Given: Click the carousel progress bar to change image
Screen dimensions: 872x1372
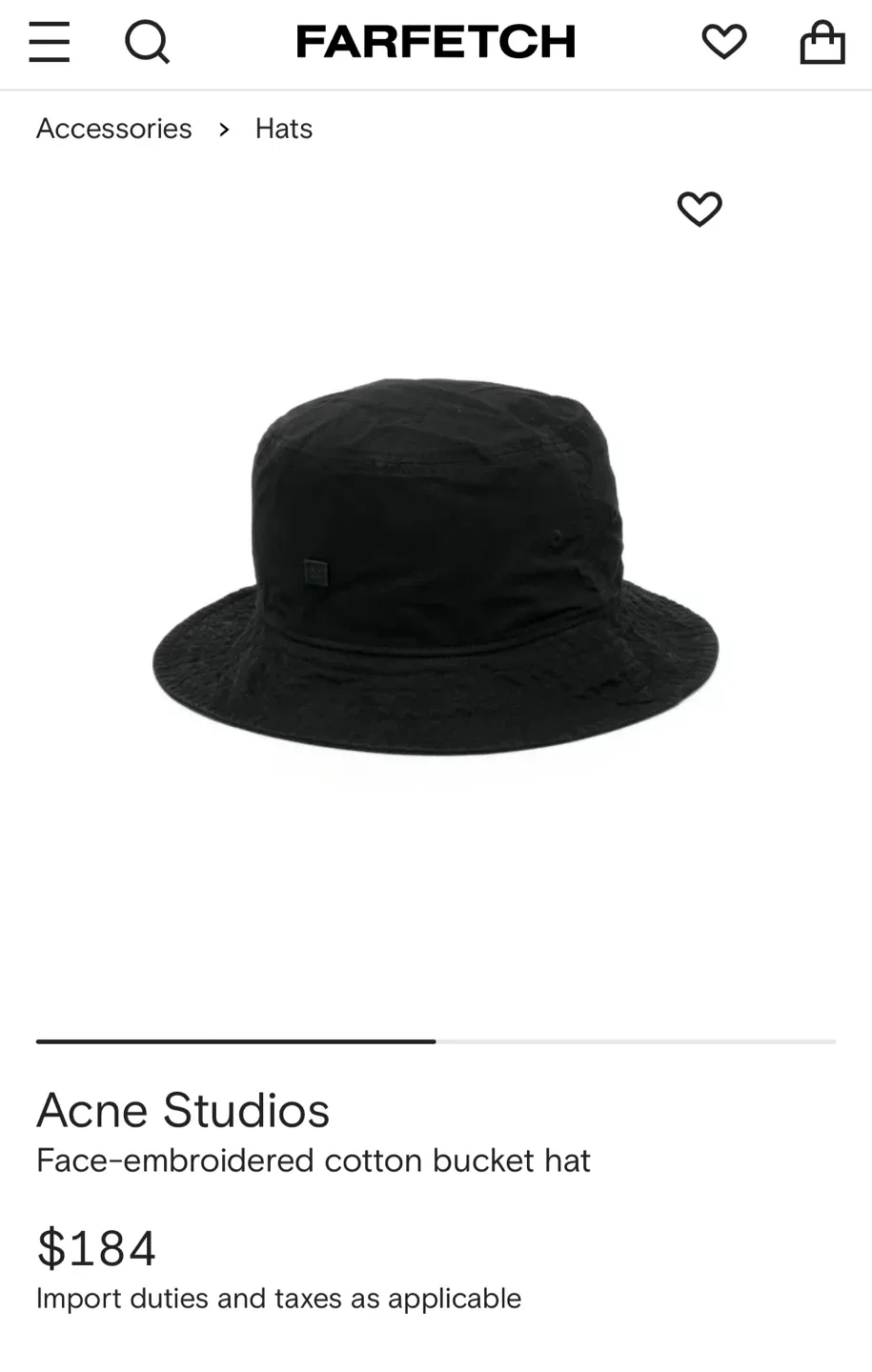Looking at the screenshot, I should click(x=436, y=1040).
